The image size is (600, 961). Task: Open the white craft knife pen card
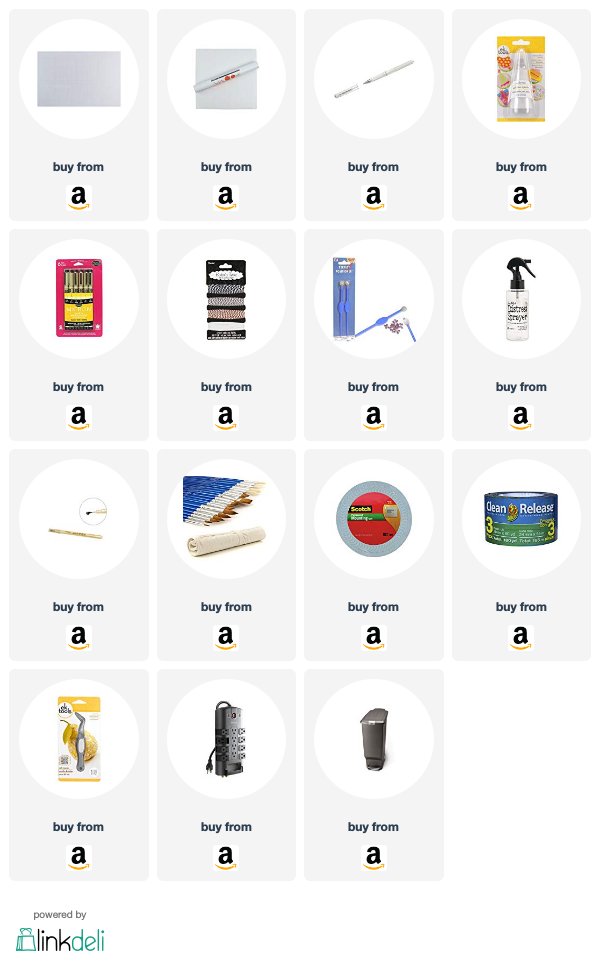[374, 115]
